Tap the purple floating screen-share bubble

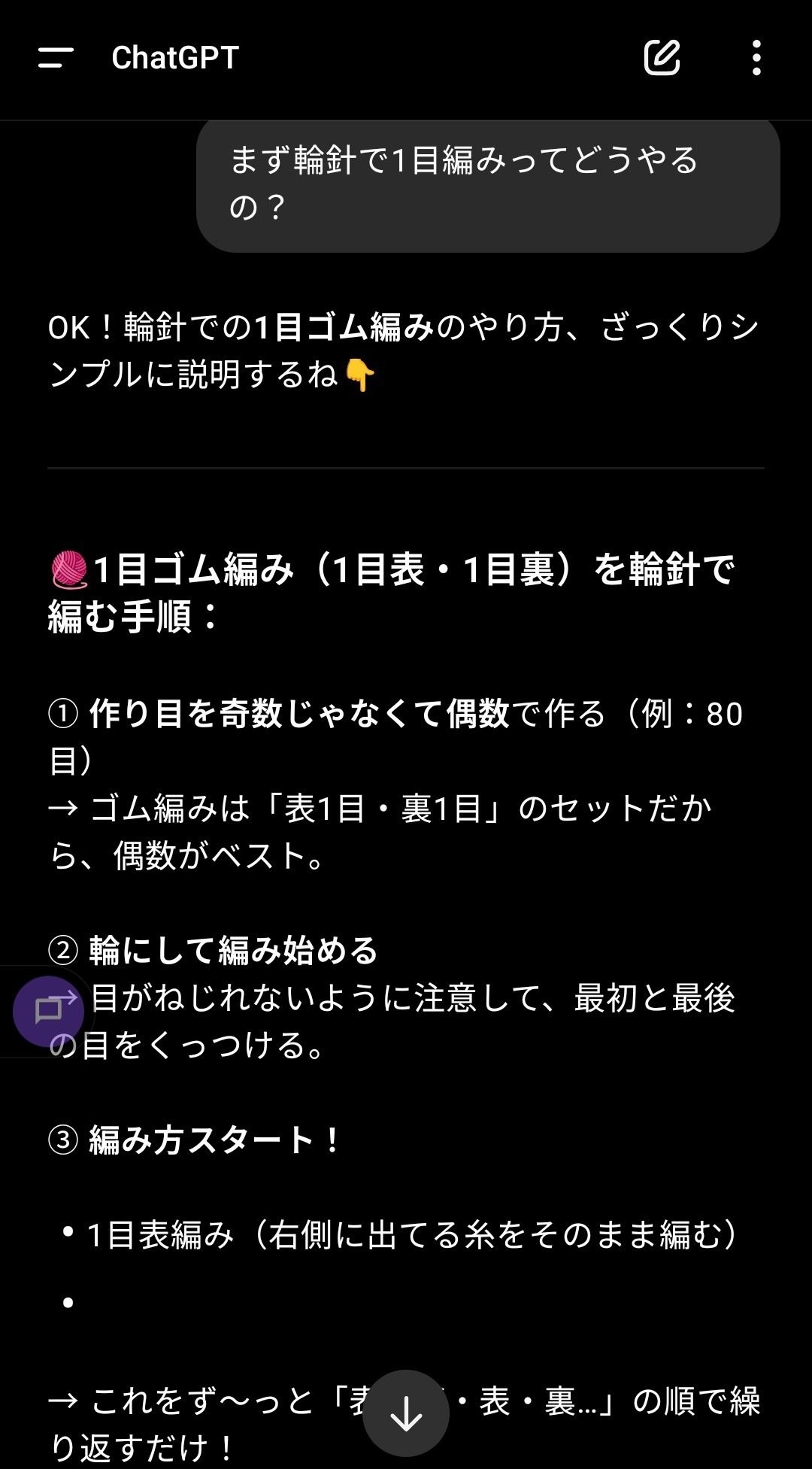(x=49, y=1012)
